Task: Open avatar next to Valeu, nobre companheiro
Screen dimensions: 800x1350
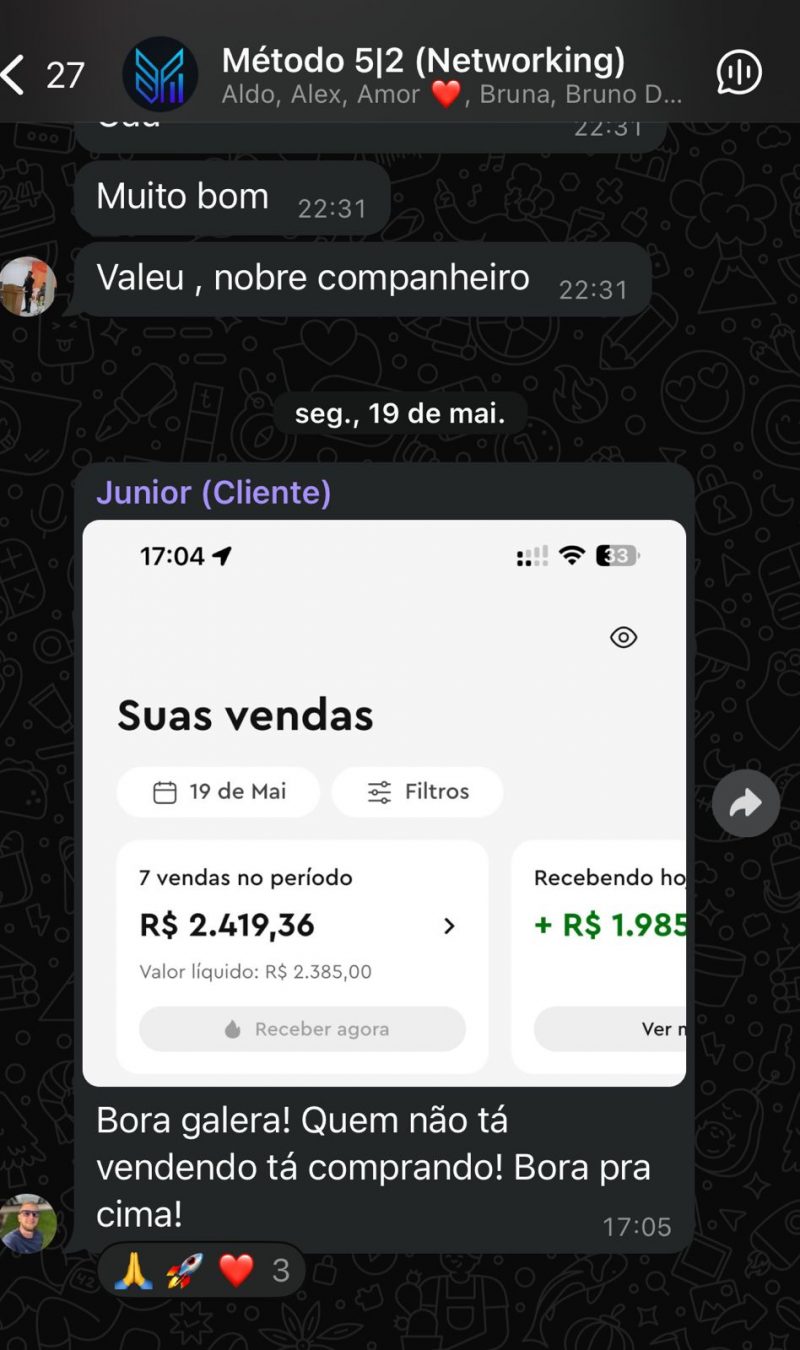Action: (28, 286)
